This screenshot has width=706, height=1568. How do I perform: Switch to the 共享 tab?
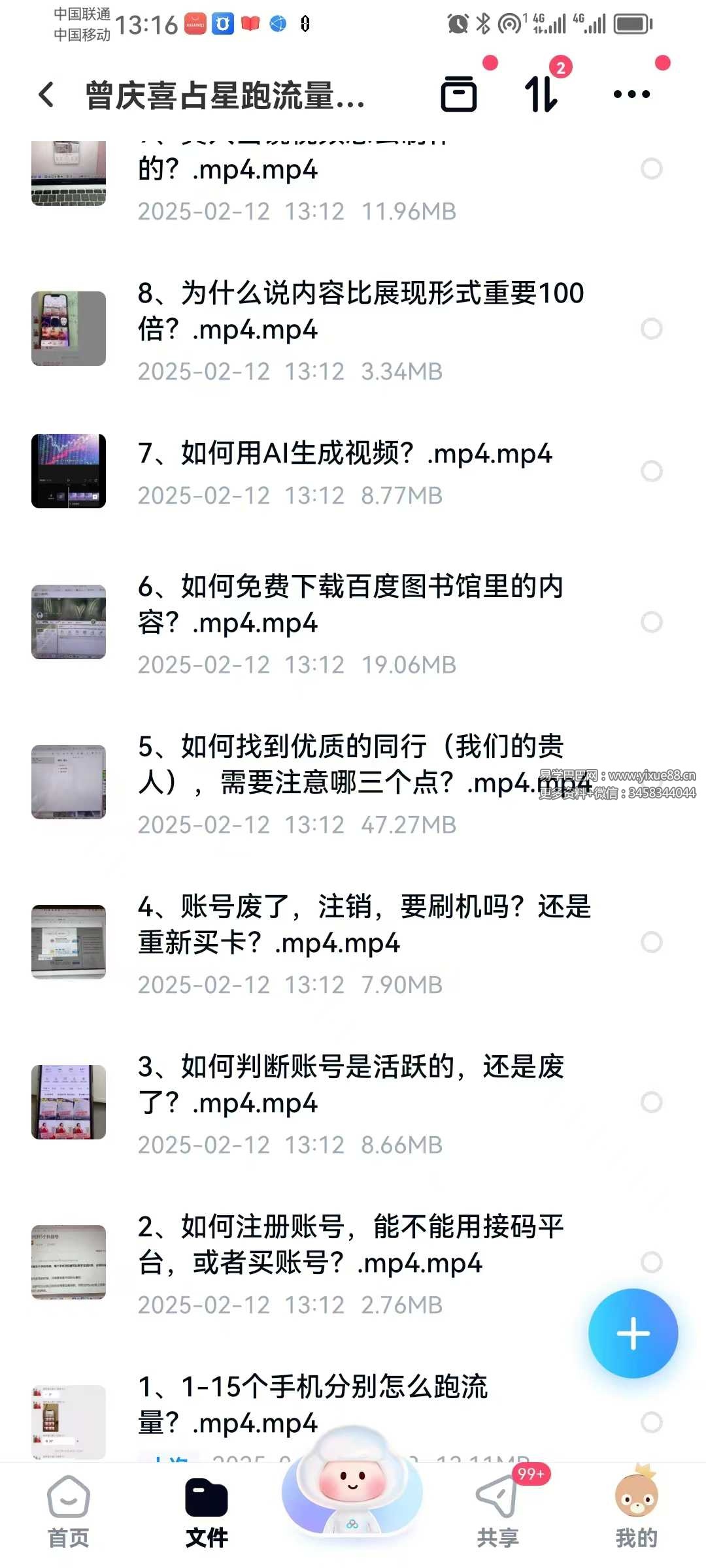497,1511
